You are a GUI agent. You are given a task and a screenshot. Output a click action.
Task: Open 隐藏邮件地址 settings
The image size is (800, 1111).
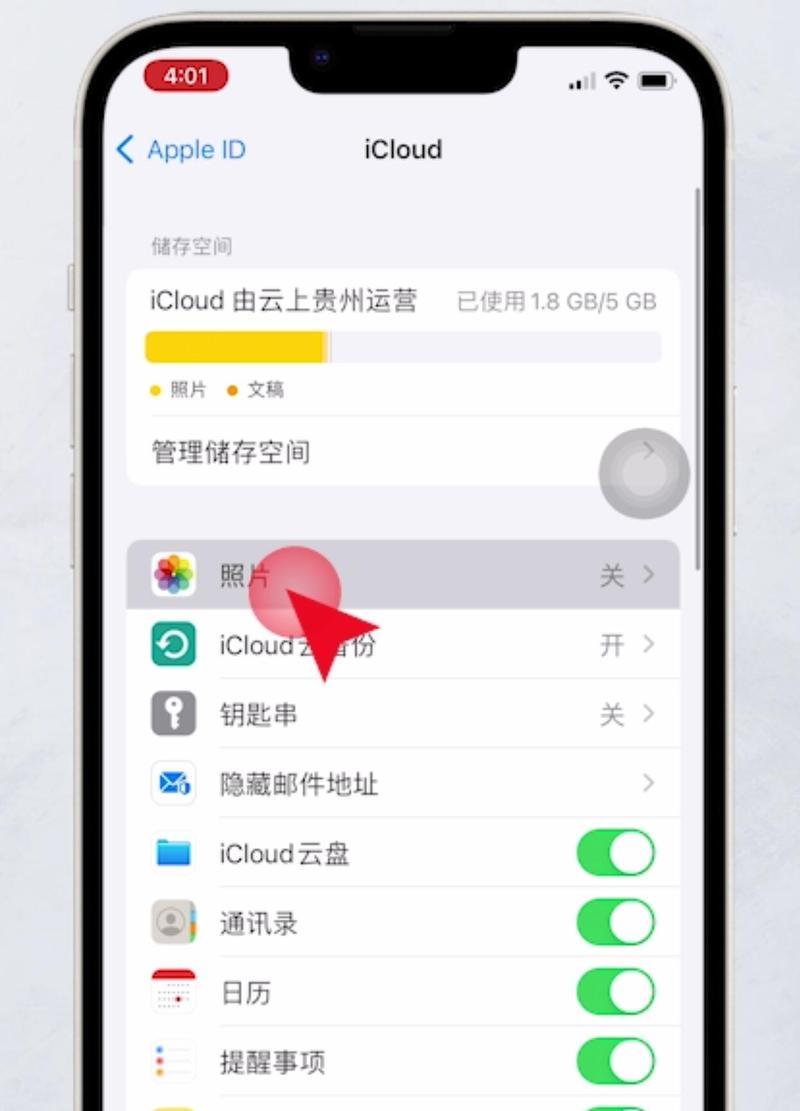[402, 784]
